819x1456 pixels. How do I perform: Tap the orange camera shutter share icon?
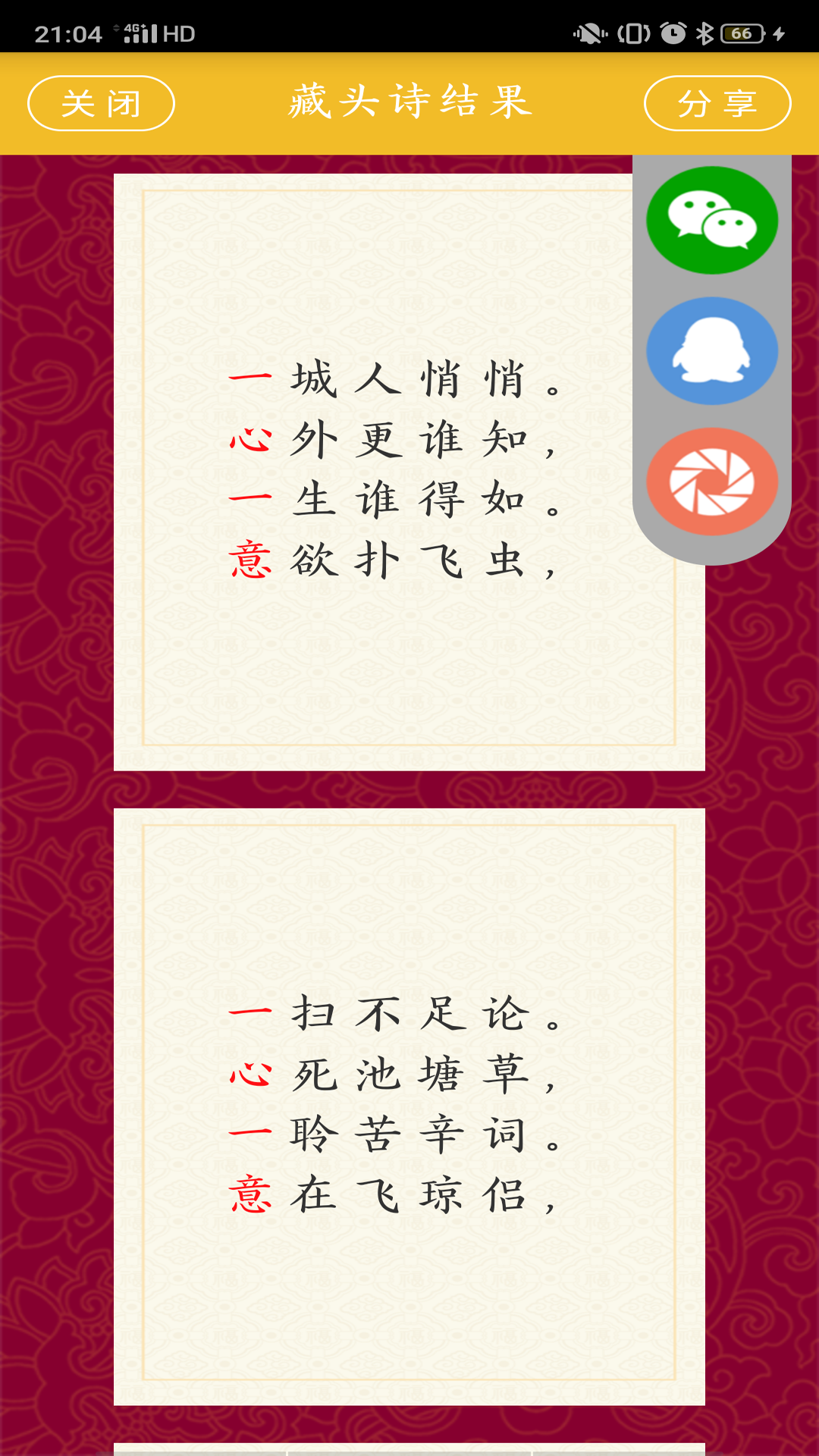[711, 482]
